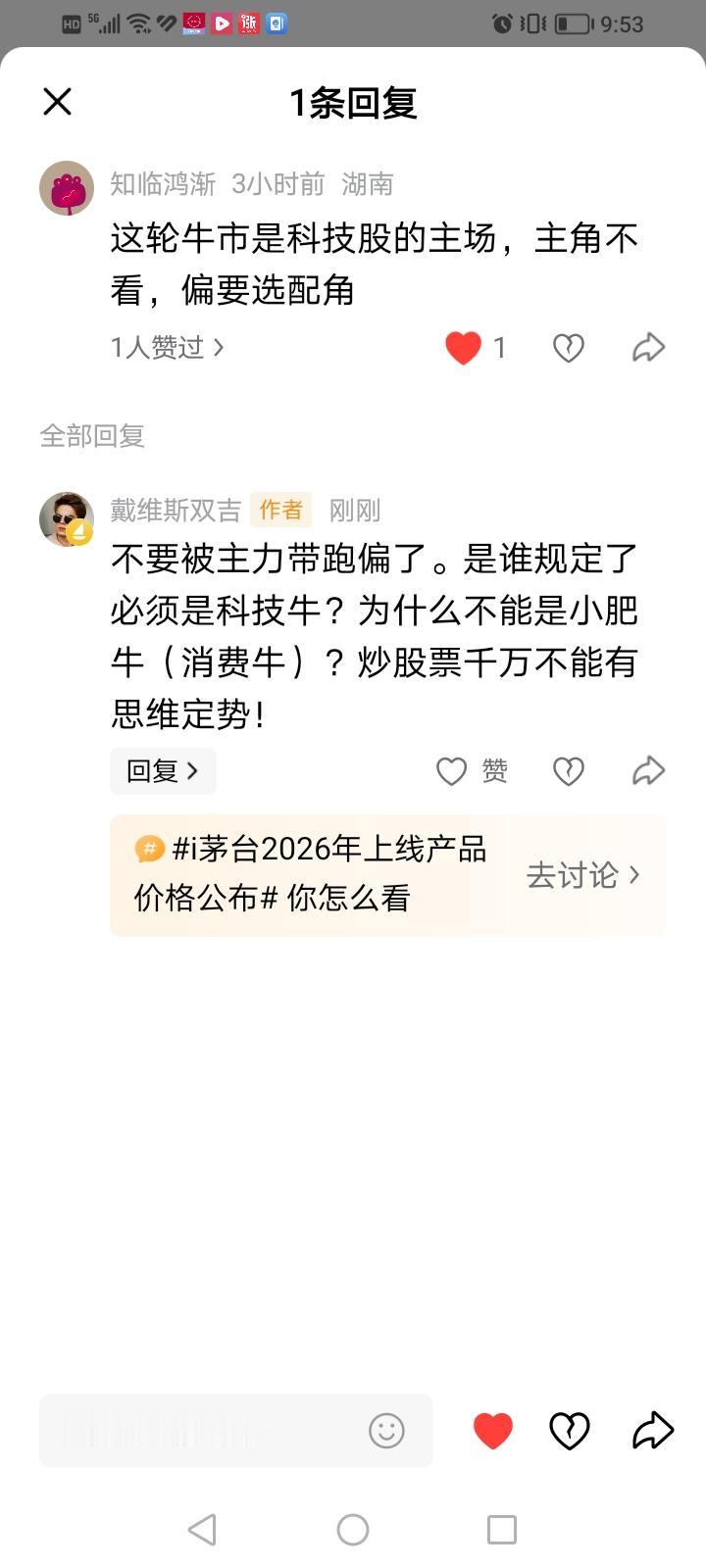706x1568 pixels.
Task: Close the reply panel with the X
Action: (x=56, y=101)
